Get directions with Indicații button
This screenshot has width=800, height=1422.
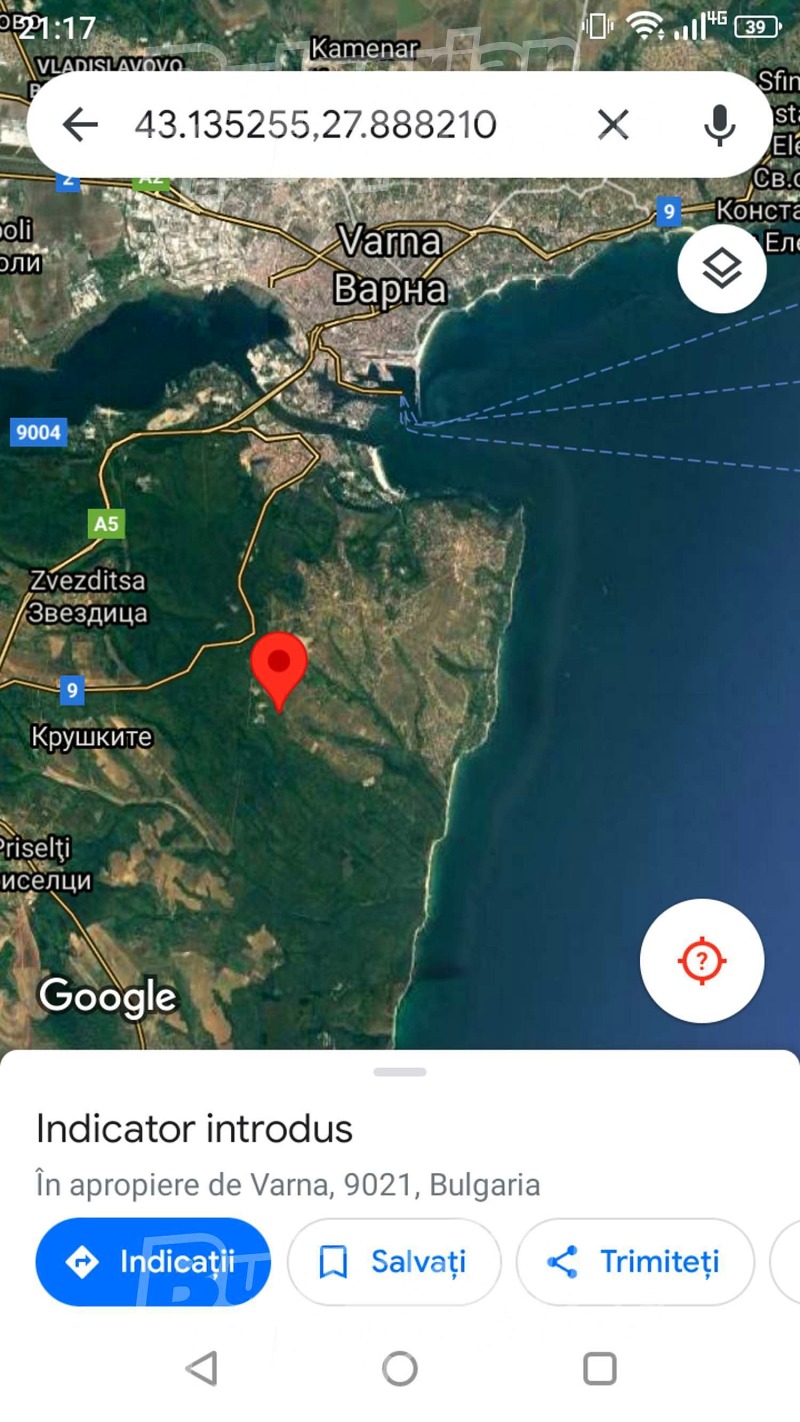point(153,1262)
